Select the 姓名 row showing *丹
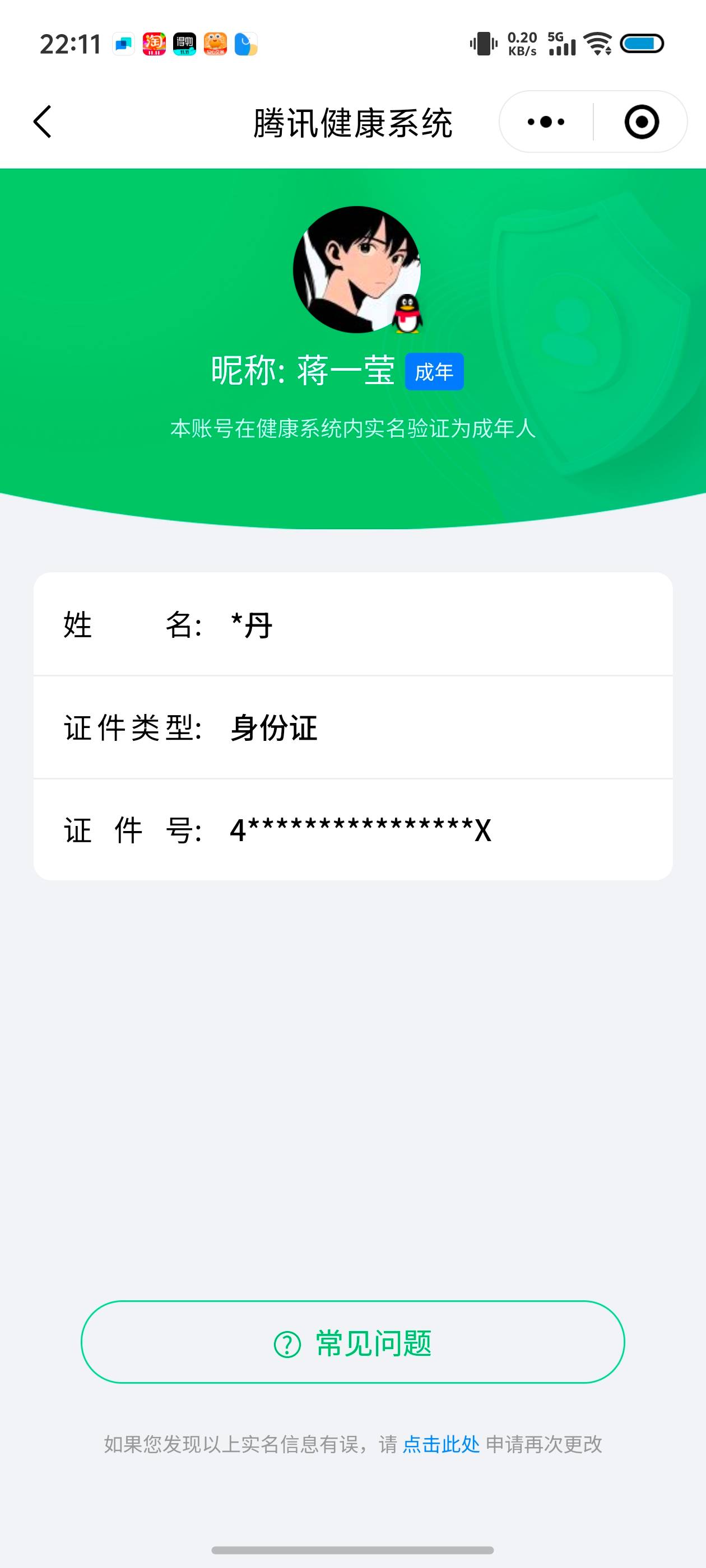The image size is (706, 1568). [x=352, y=624]
